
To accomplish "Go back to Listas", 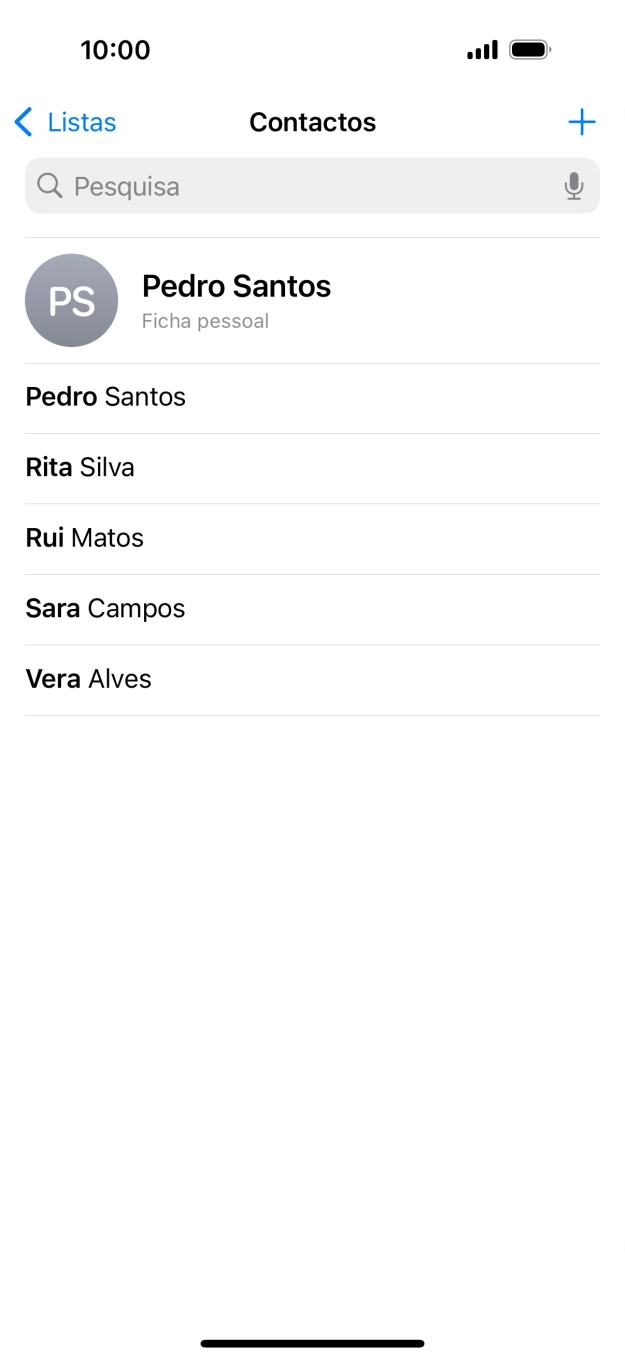I will [x=66, y=122].
